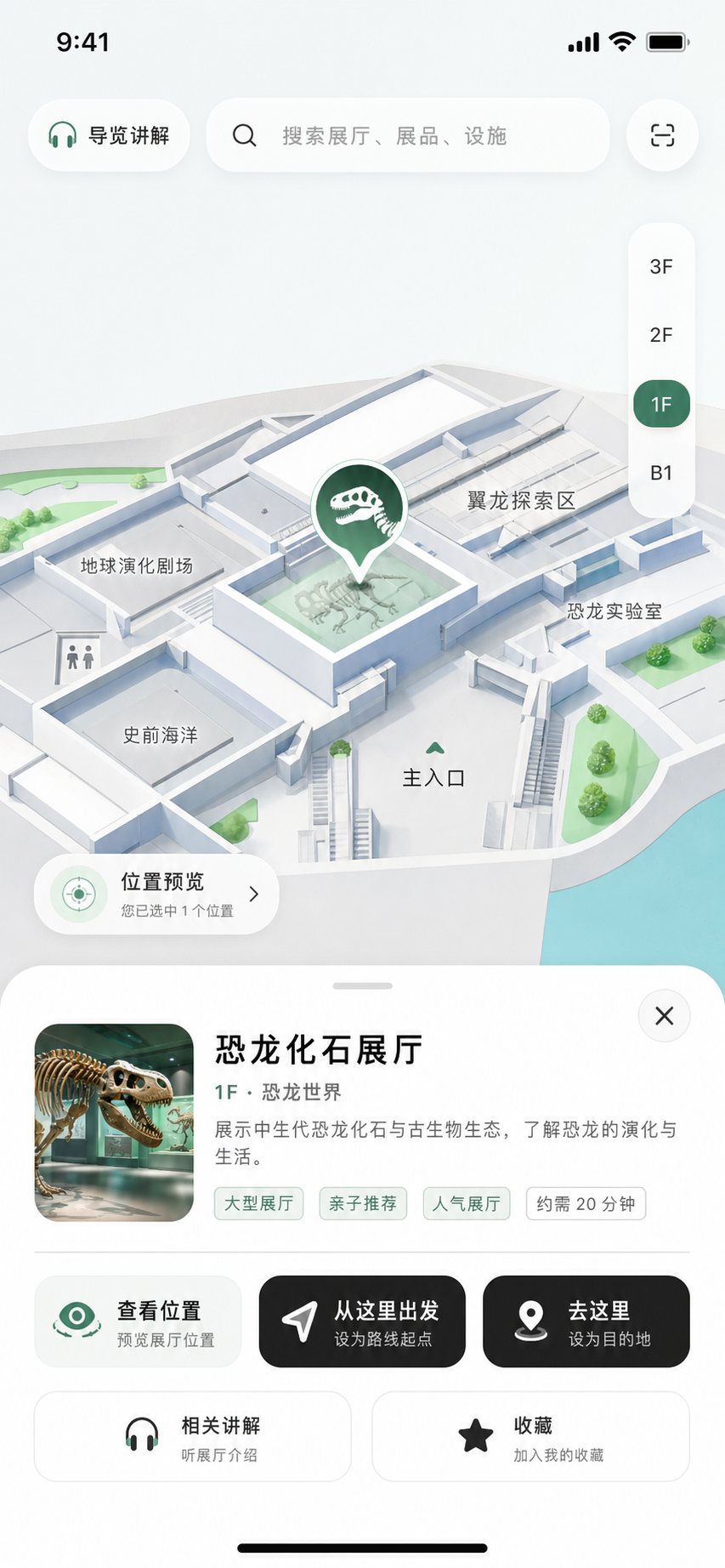
Task: Open the 位置预览 card
Action: [x=156, y=895]
